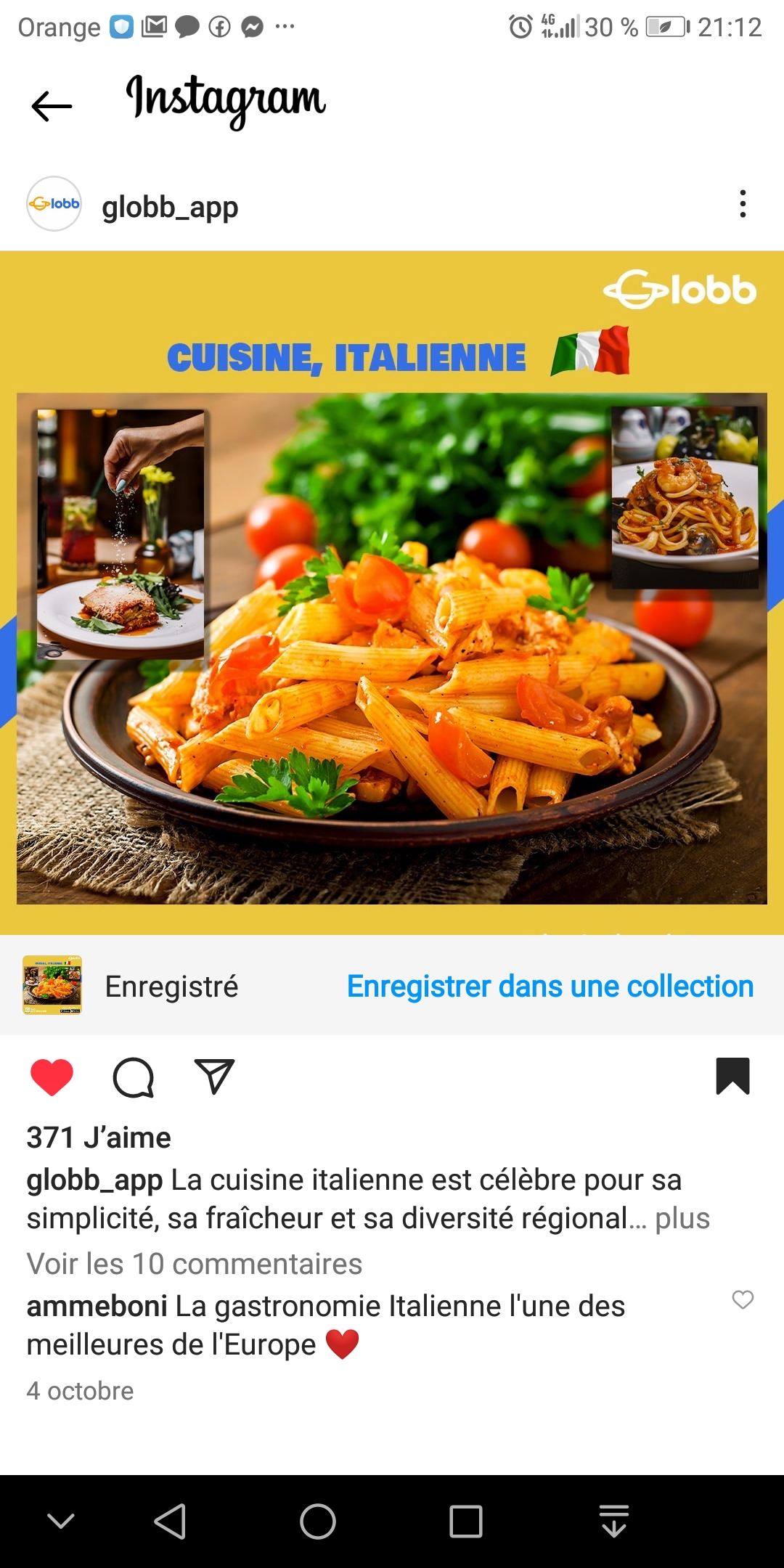Image resolution: width=784 pixels, height=1568 pixels.
Task: Unlike the post with the red heart
Action: coord(52,1077)
